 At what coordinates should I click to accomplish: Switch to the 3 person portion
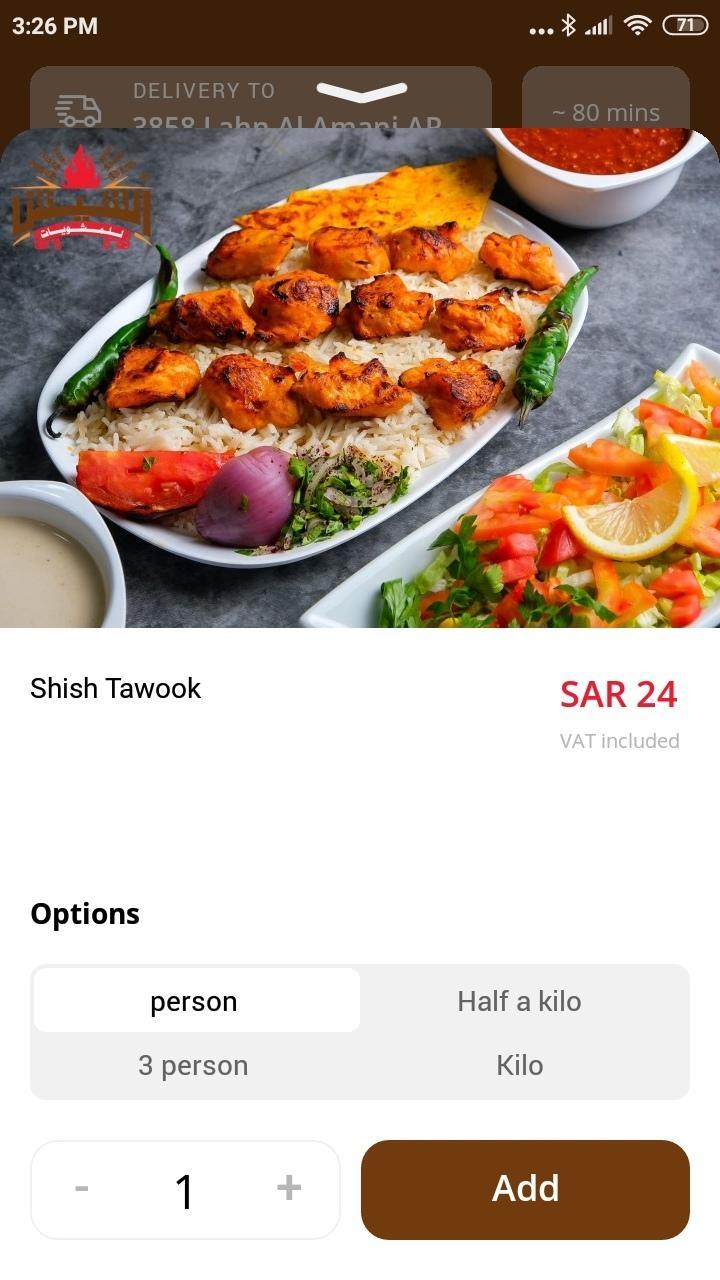193,1064
